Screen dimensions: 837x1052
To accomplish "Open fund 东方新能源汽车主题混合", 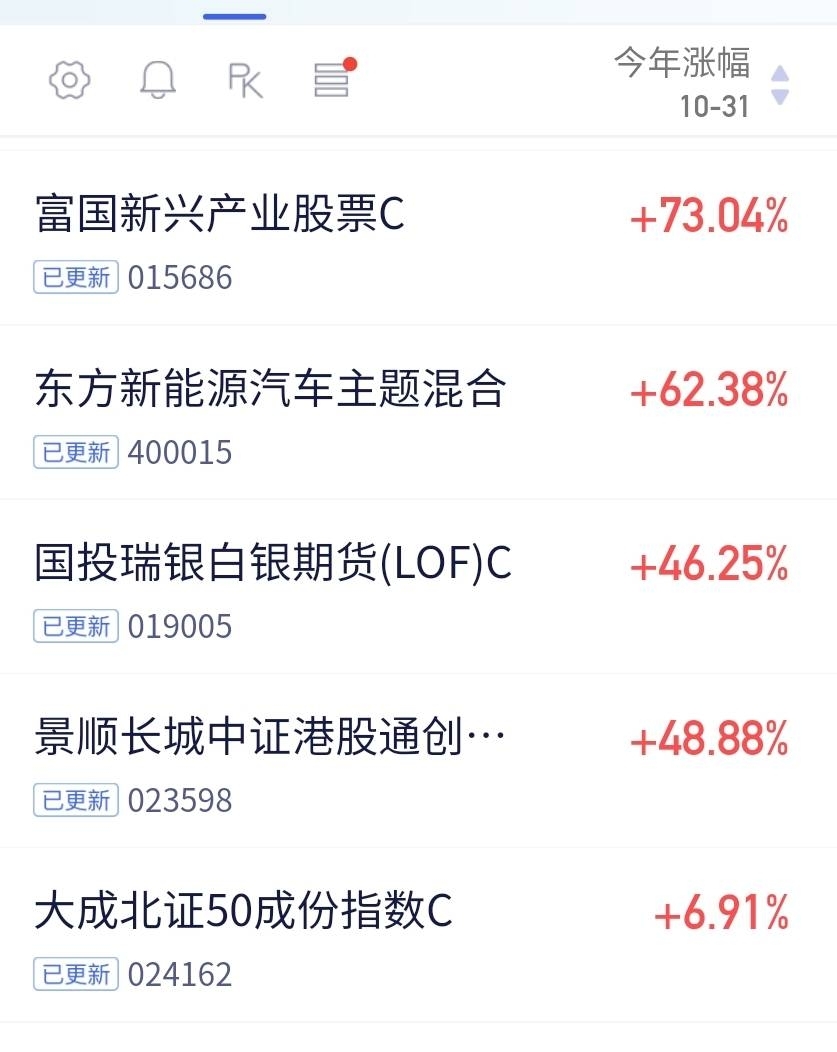I will [418, 413].
